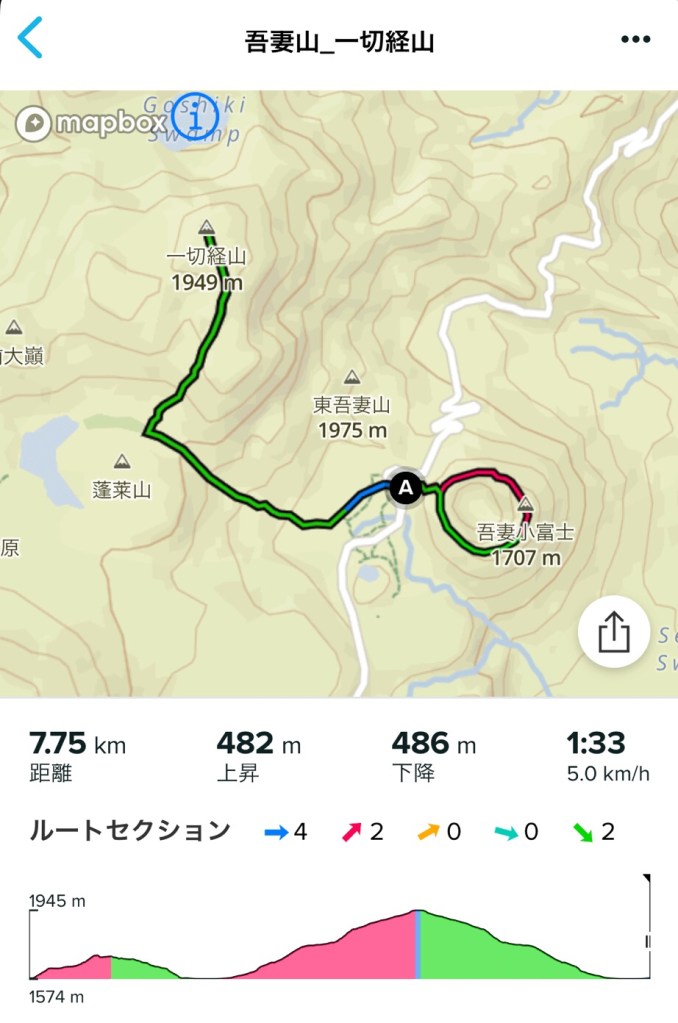Screen dimensions: 678x1023
Task: Select the route start point A marker
Action: (405, 488)
